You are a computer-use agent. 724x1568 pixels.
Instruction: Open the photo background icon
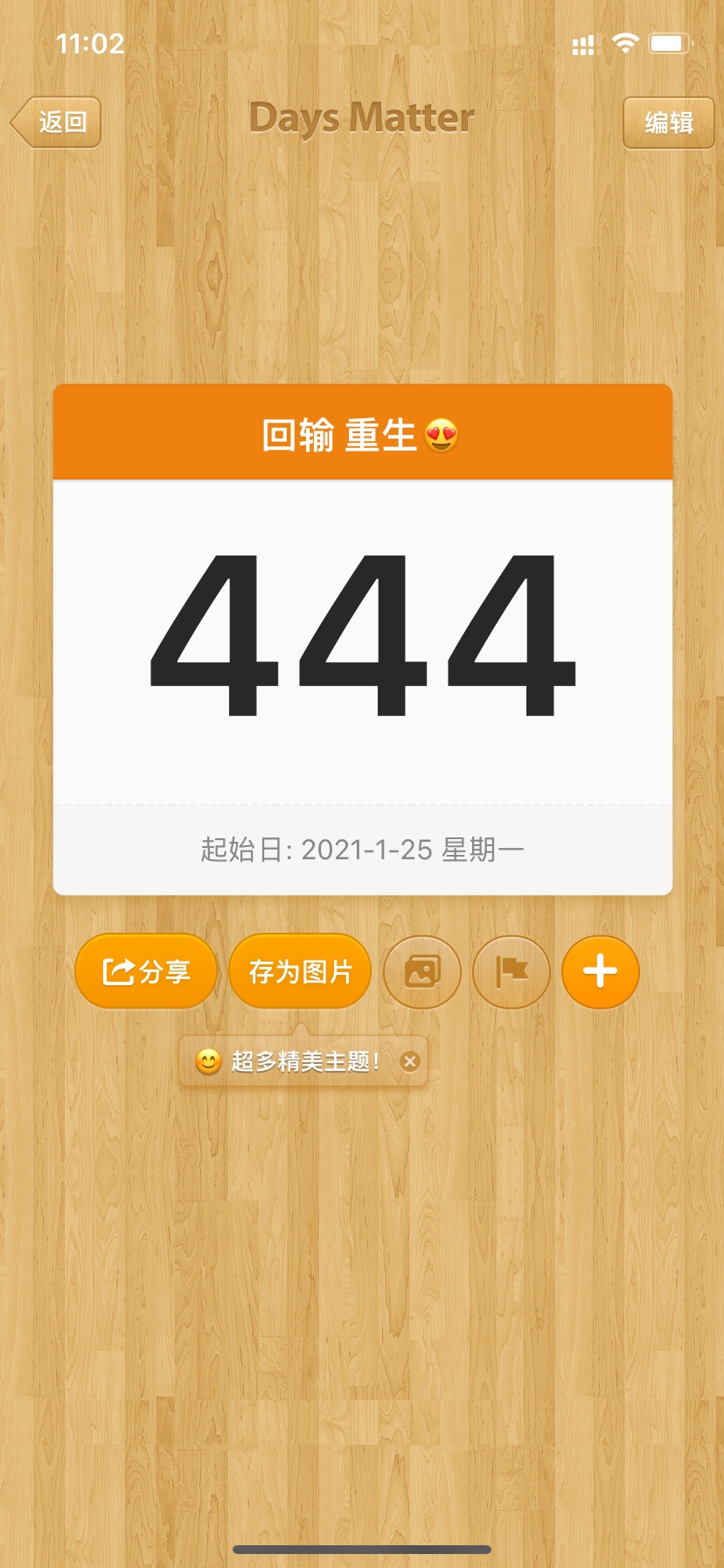click(422, 971)
